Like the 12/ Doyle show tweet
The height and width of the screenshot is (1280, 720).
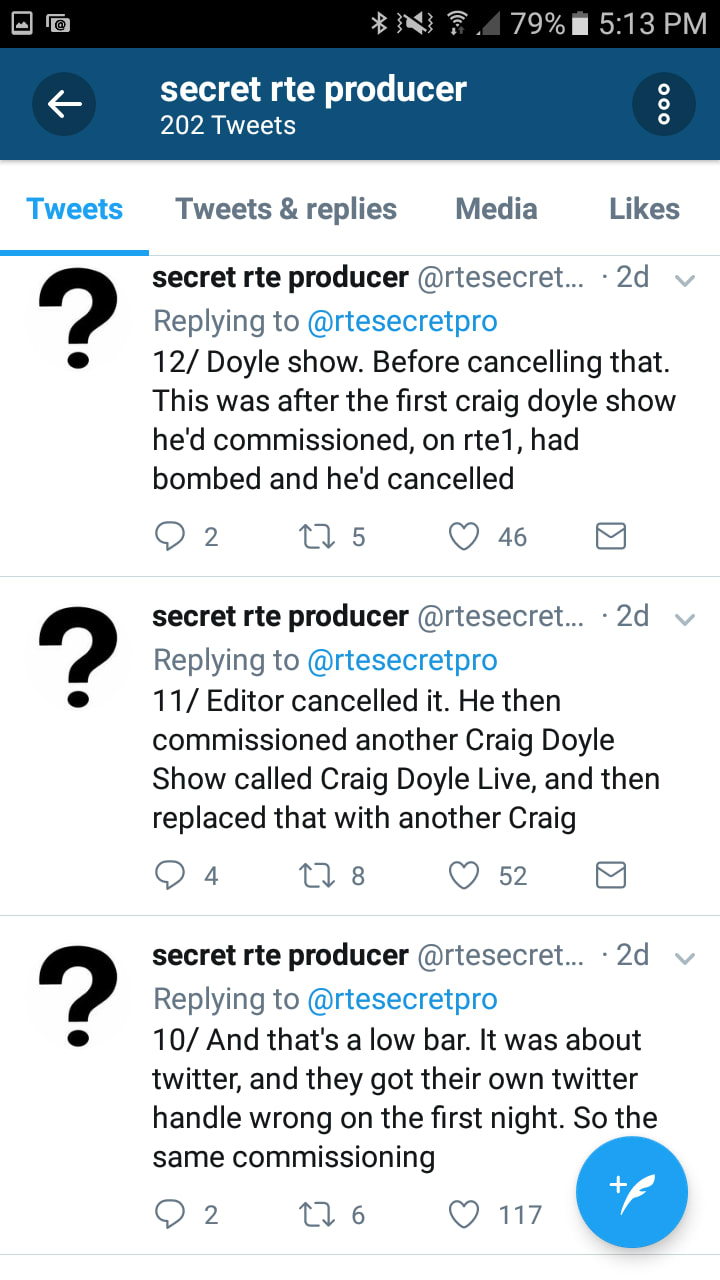pos(464,537)
